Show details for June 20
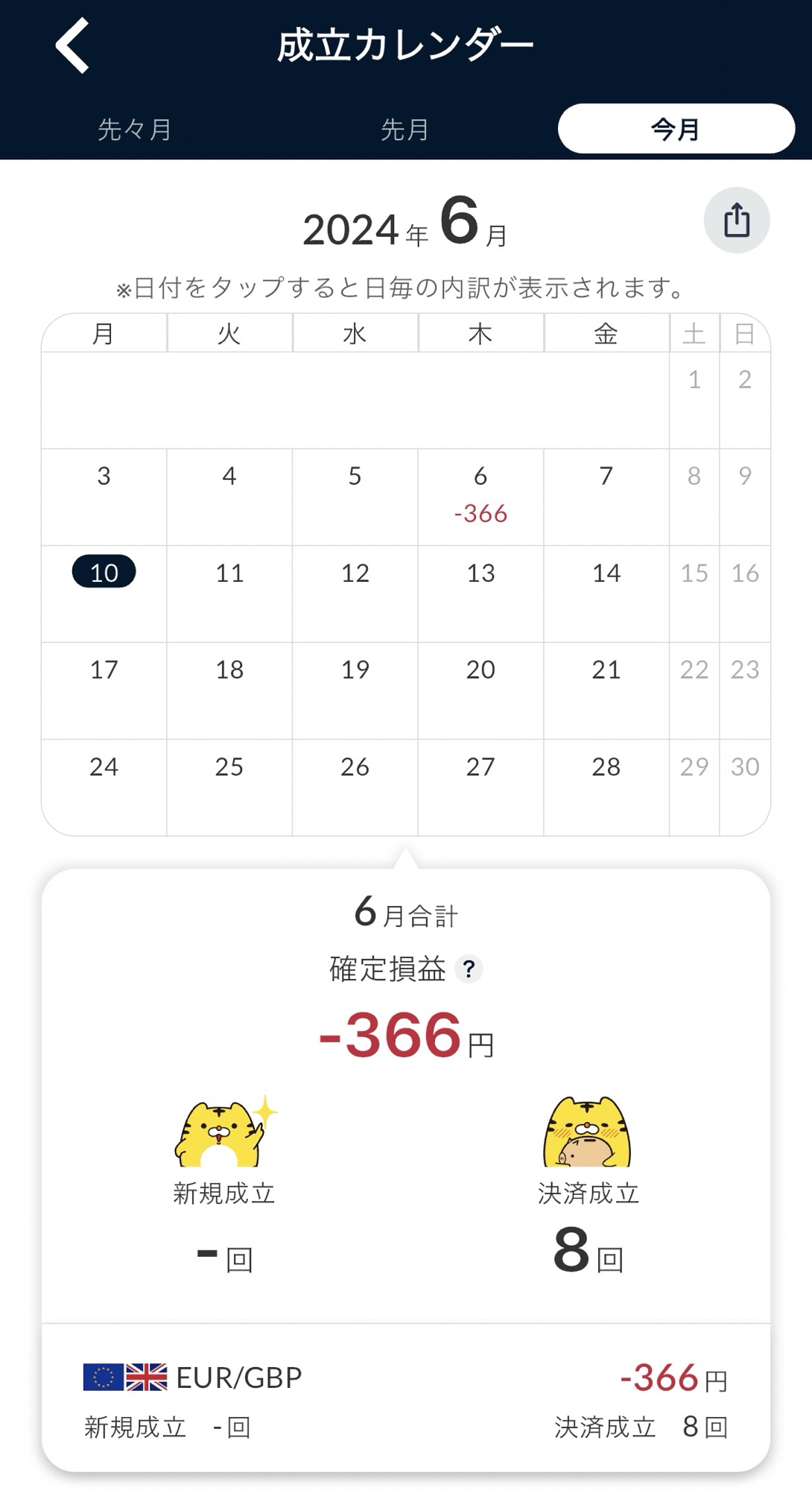The height and width of the screenshot is (1490, 812). [480, 689]
